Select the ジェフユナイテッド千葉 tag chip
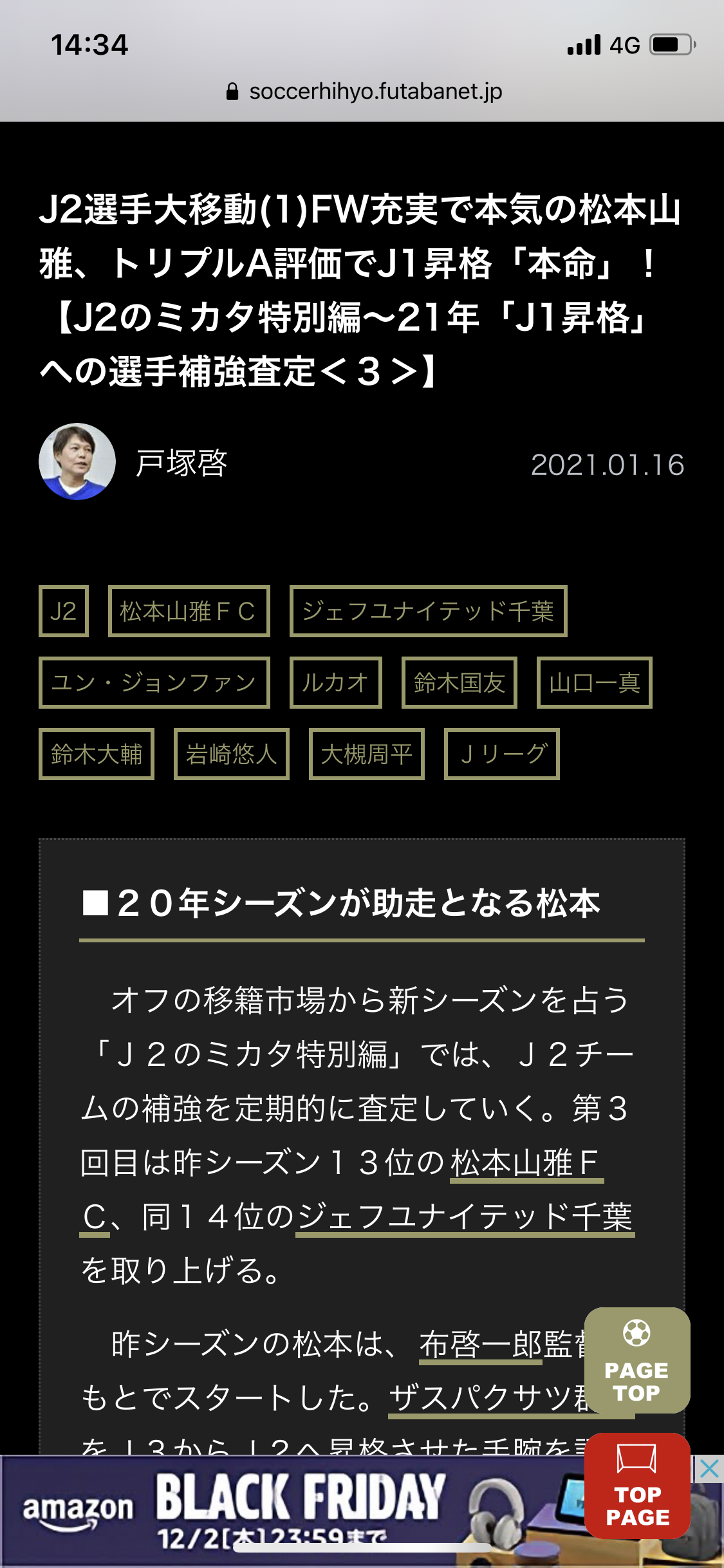This screenshot has height=1568, width=724. coord(428,611)
